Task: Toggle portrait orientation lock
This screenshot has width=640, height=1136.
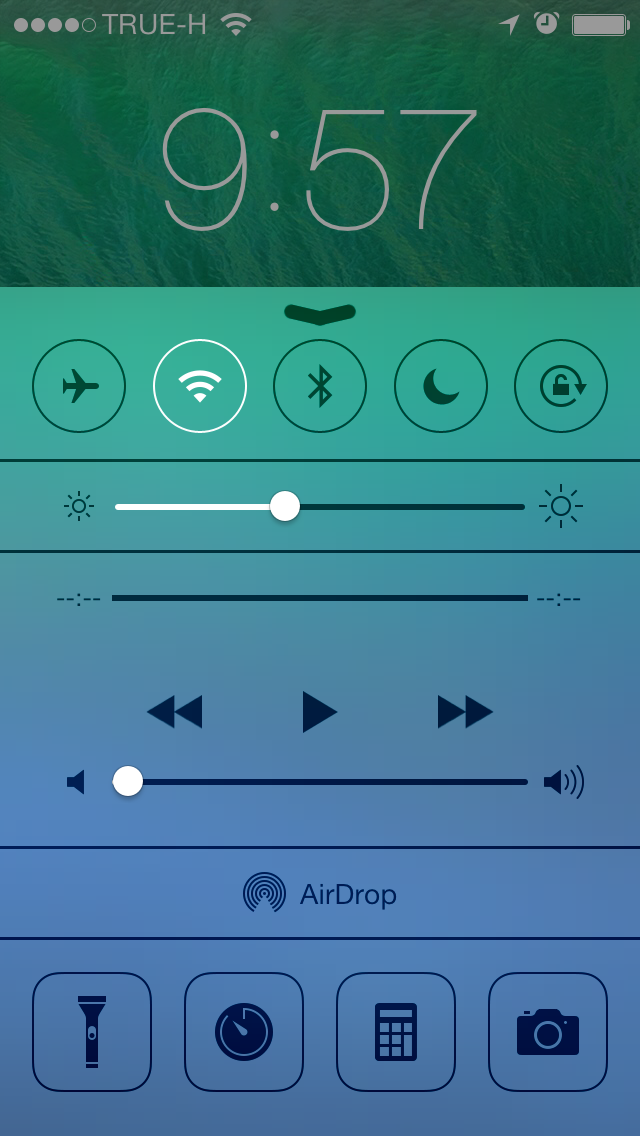Action: 561,386
